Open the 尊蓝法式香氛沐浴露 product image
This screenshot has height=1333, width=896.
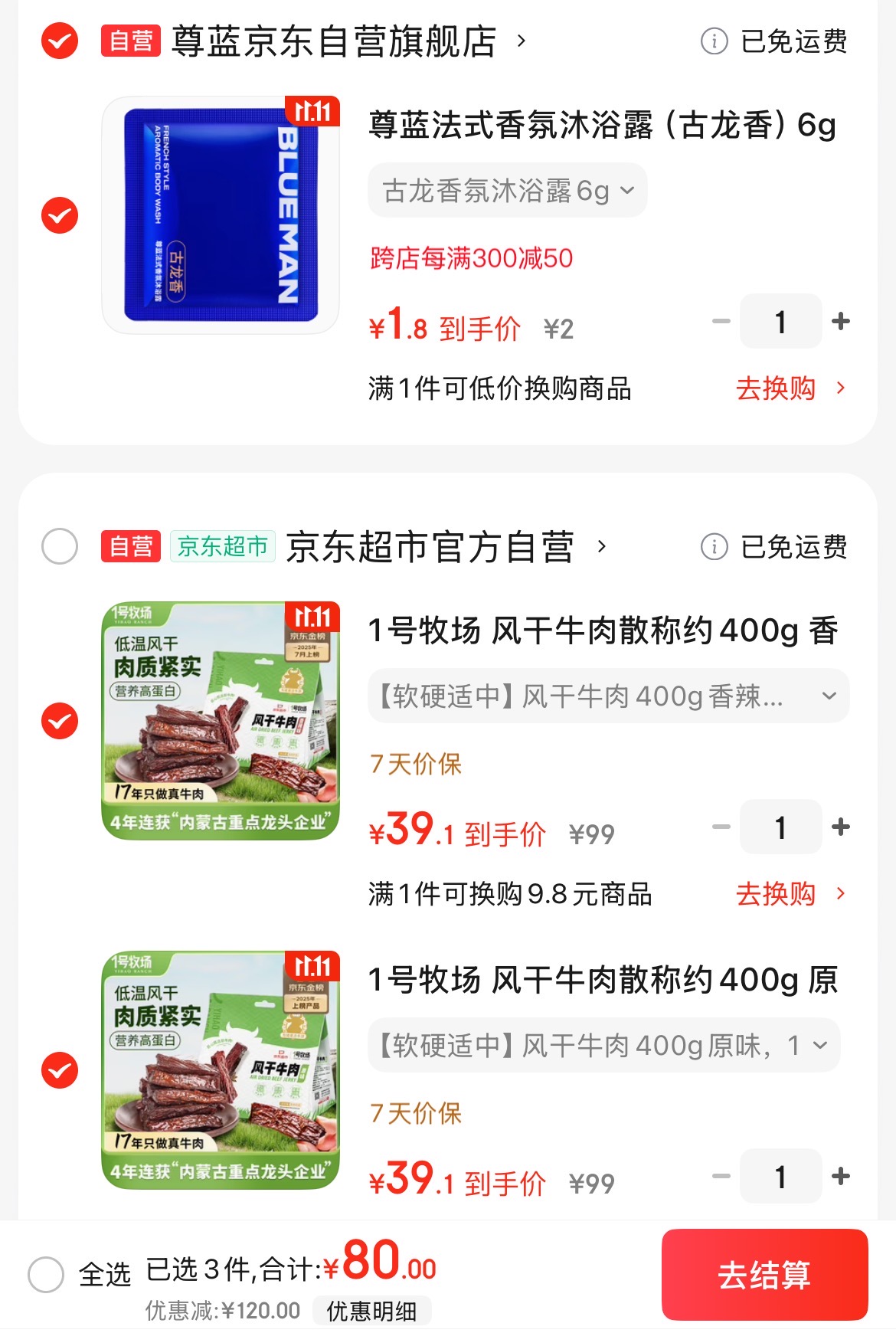[221, 215]
